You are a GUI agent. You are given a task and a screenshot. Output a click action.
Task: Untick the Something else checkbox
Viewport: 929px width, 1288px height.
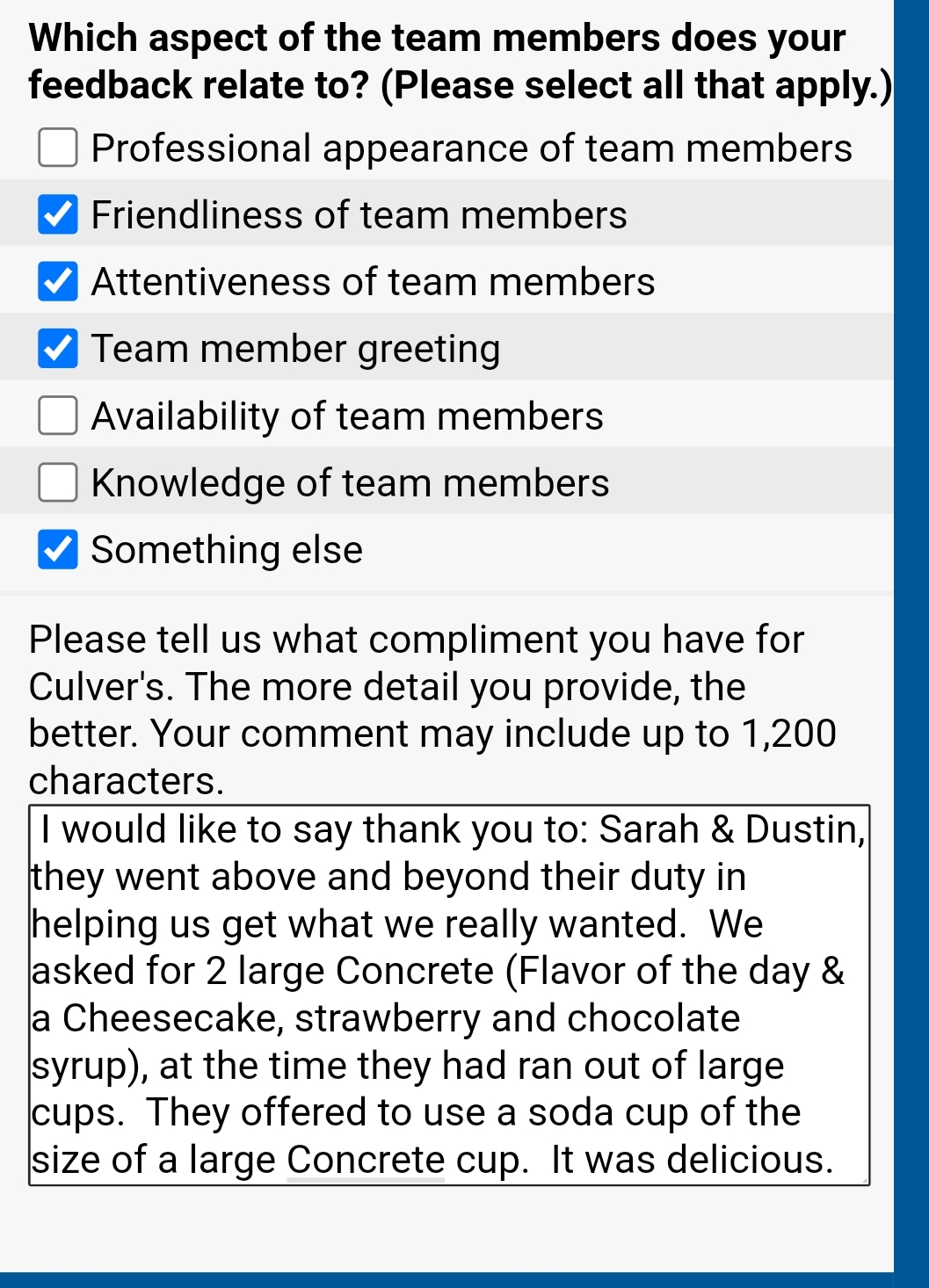(58, 550)
